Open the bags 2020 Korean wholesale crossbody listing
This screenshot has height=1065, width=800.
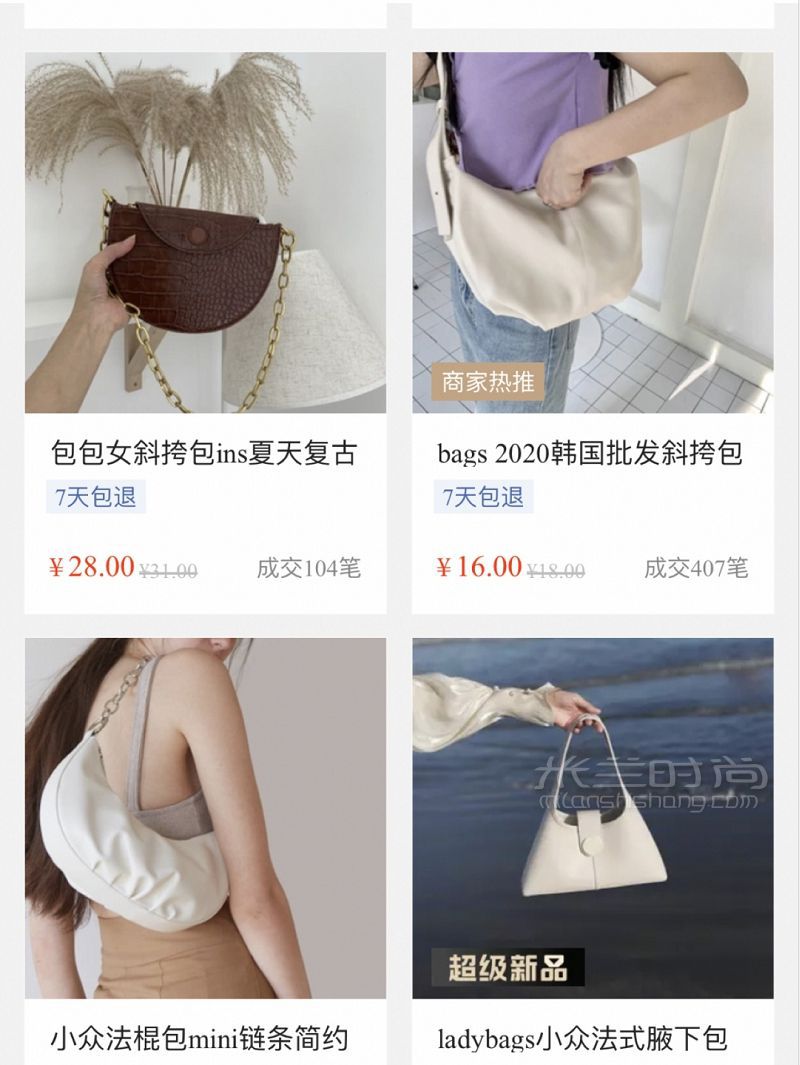coord(592,233)
